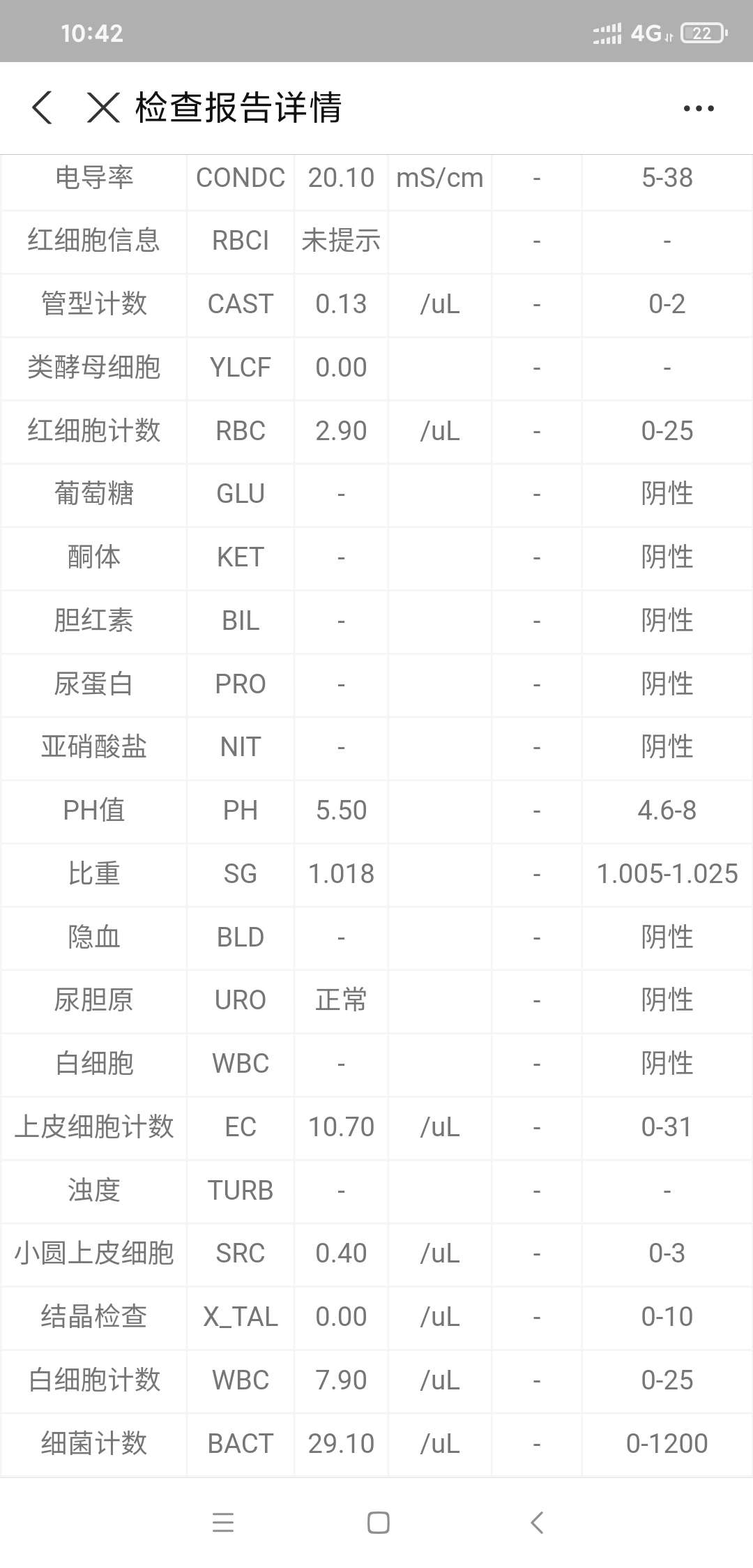Viewport: 753px width, 1568px height.
Task: Tap the back arrow to return
Action: point(42,108)
